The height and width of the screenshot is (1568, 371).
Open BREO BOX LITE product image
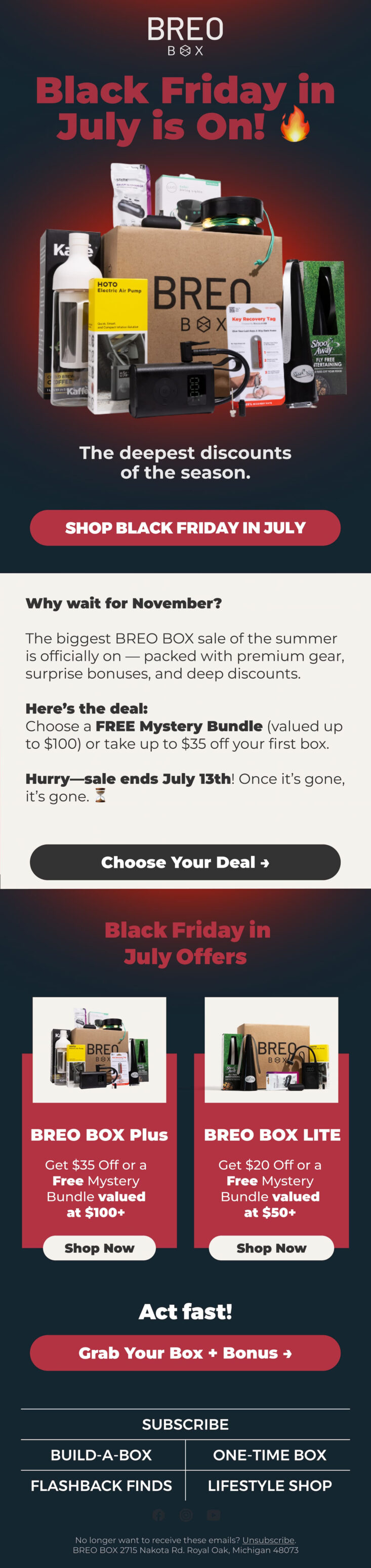271,1049
